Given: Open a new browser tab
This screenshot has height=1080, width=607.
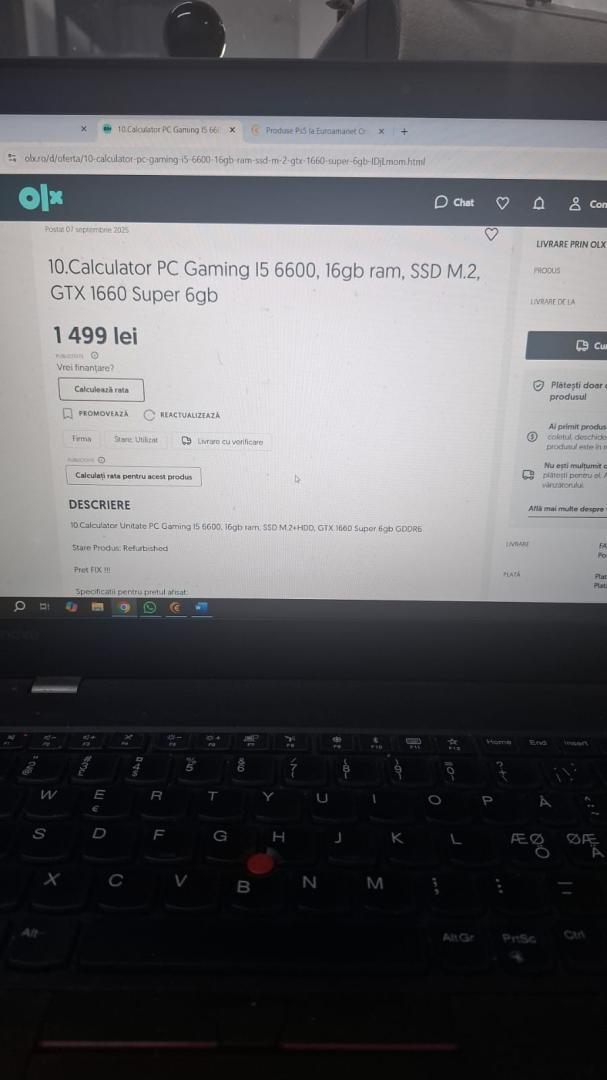Looking at the screenshot, I should point(404,132).
